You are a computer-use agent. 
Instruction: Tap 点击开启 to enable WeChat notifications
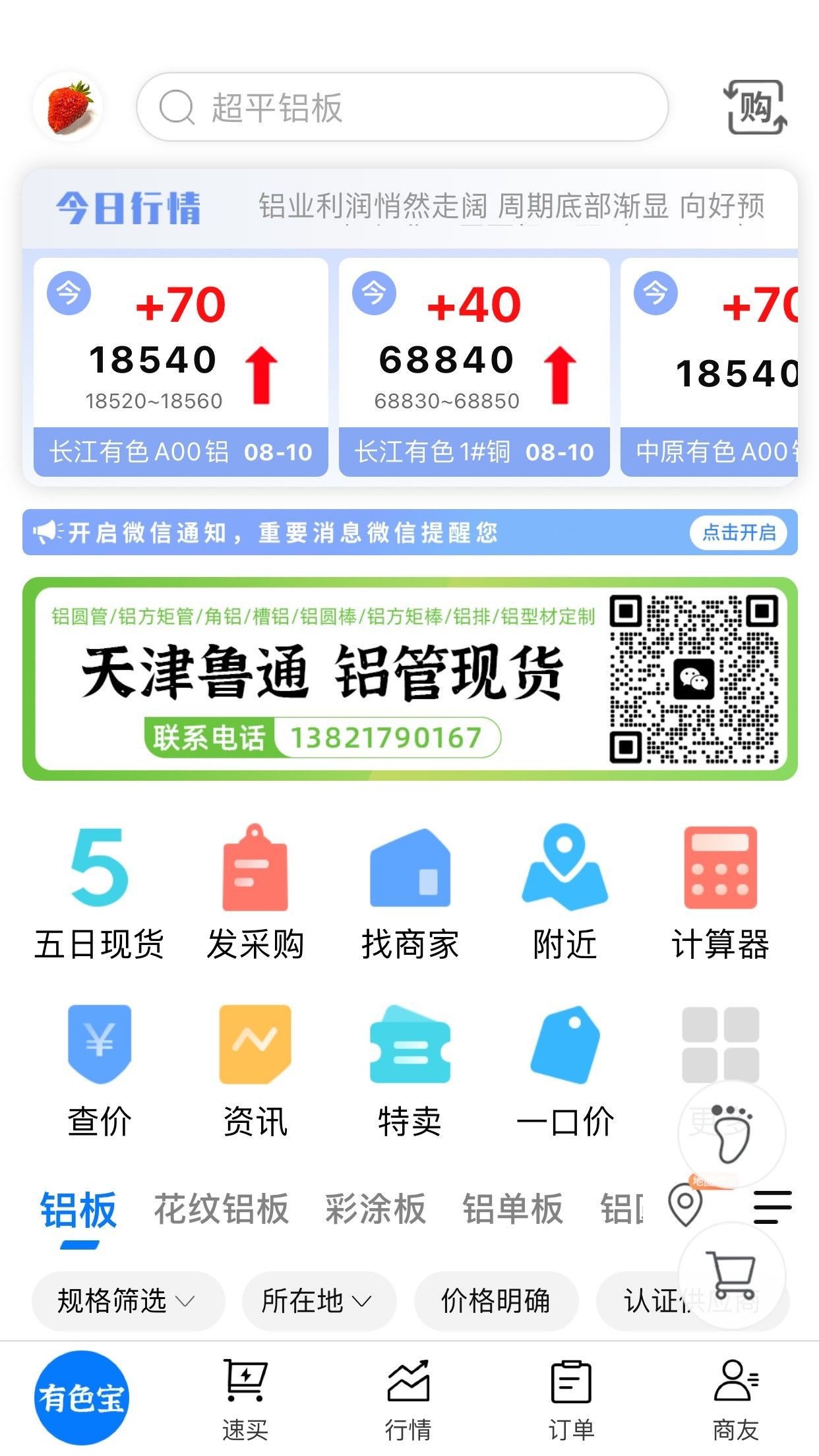coord(738,532)
